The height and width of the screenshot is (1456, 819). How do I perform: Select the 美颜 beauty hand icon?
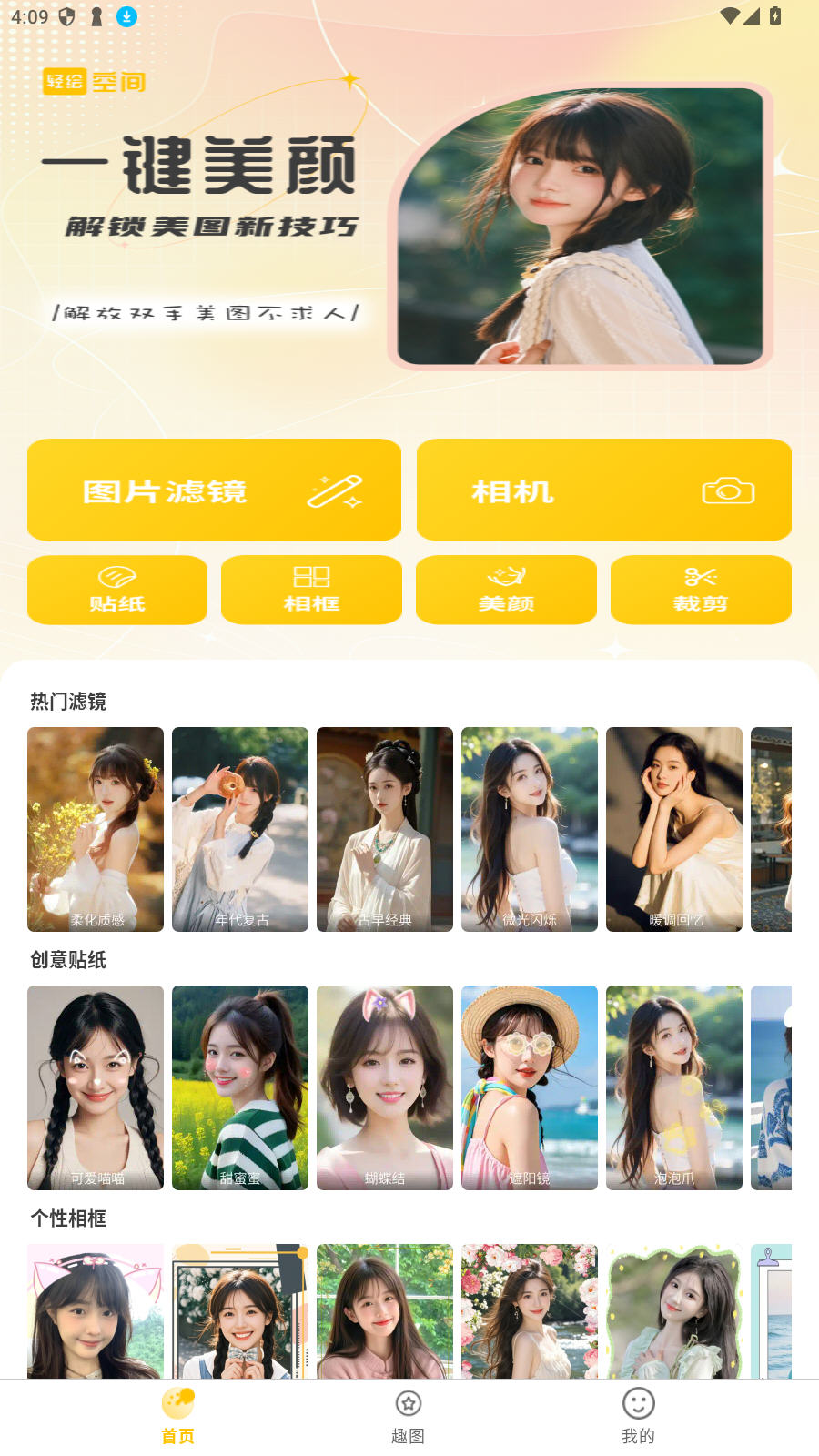(x=506, y=575)
